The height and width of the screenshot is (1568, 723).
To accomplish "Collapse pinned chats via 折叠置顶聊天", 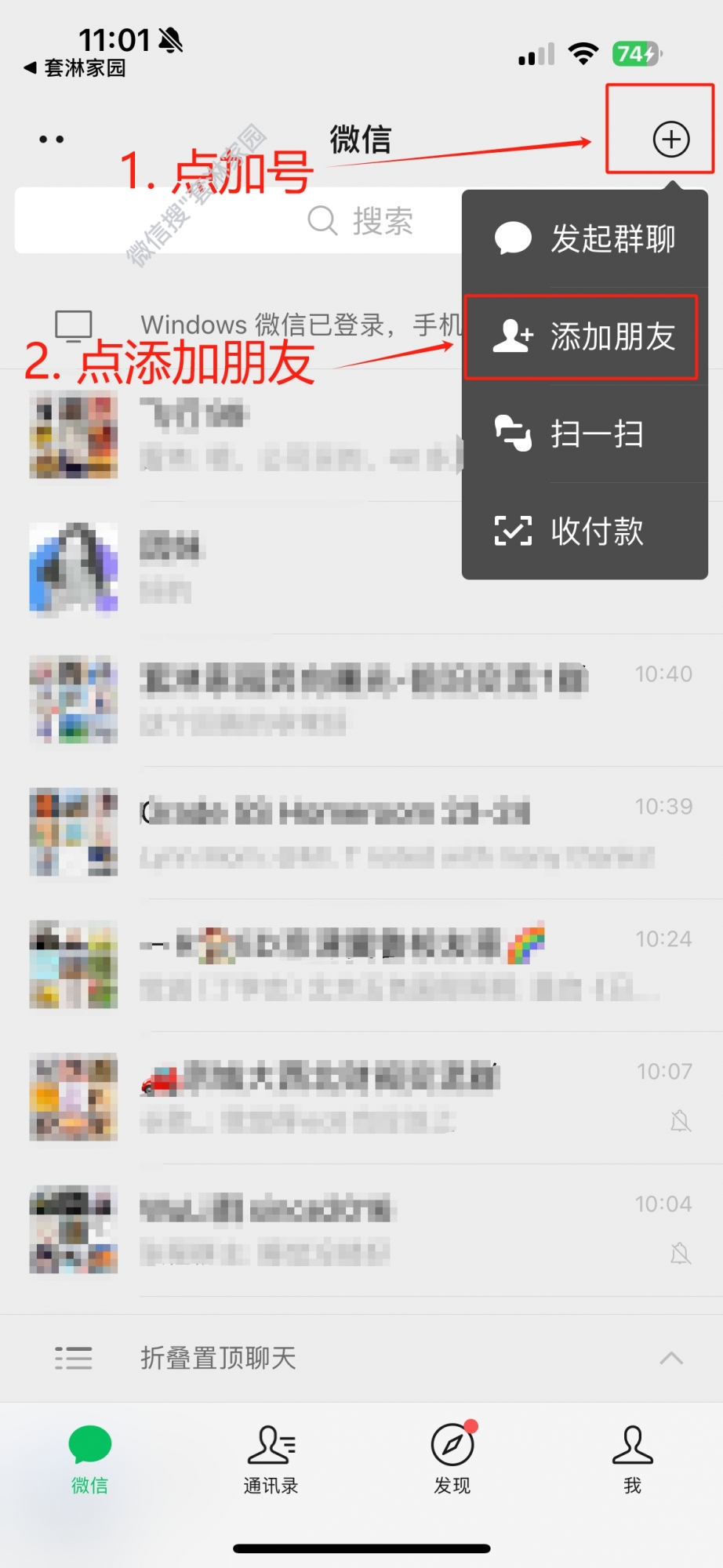I will [x=361, y=1358].
